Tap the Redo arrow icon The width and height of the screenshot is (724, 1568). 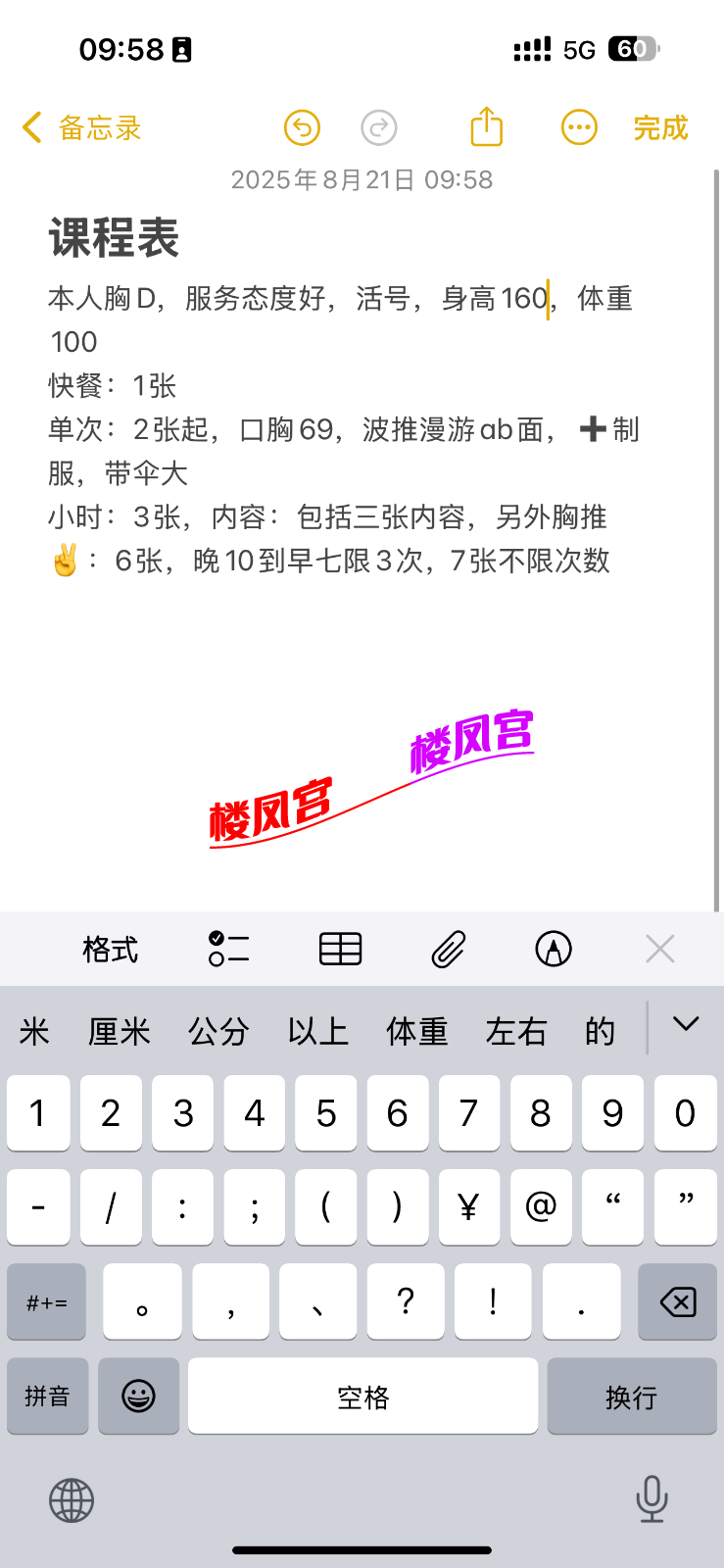379,127
